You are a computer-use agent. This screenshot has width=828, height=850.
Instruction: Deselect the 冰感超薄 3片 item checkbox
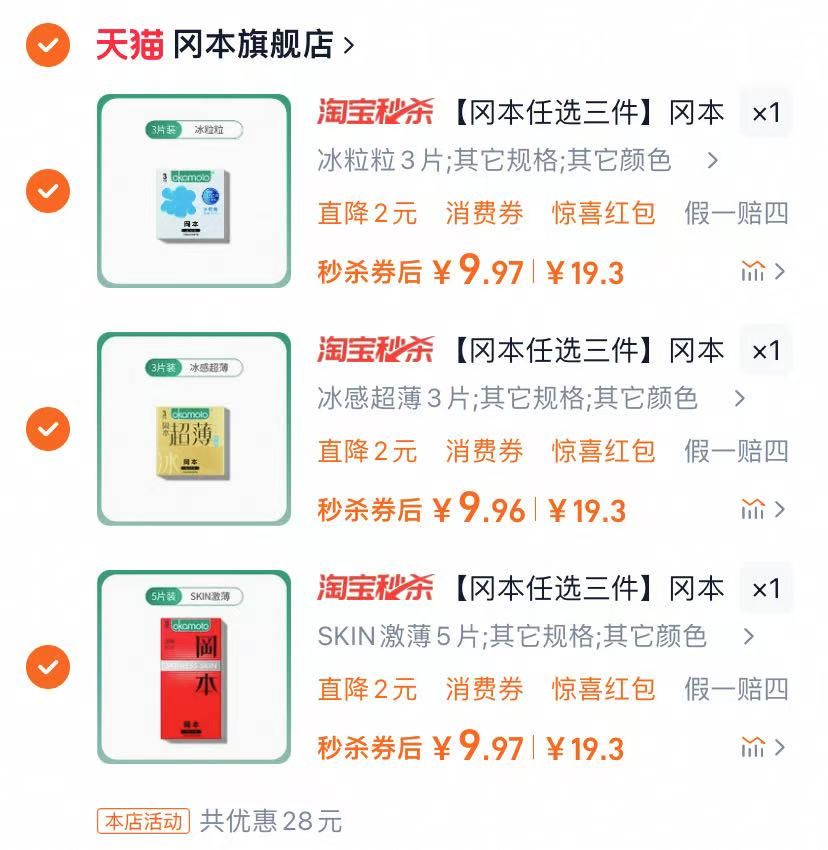tap(47, 428)
